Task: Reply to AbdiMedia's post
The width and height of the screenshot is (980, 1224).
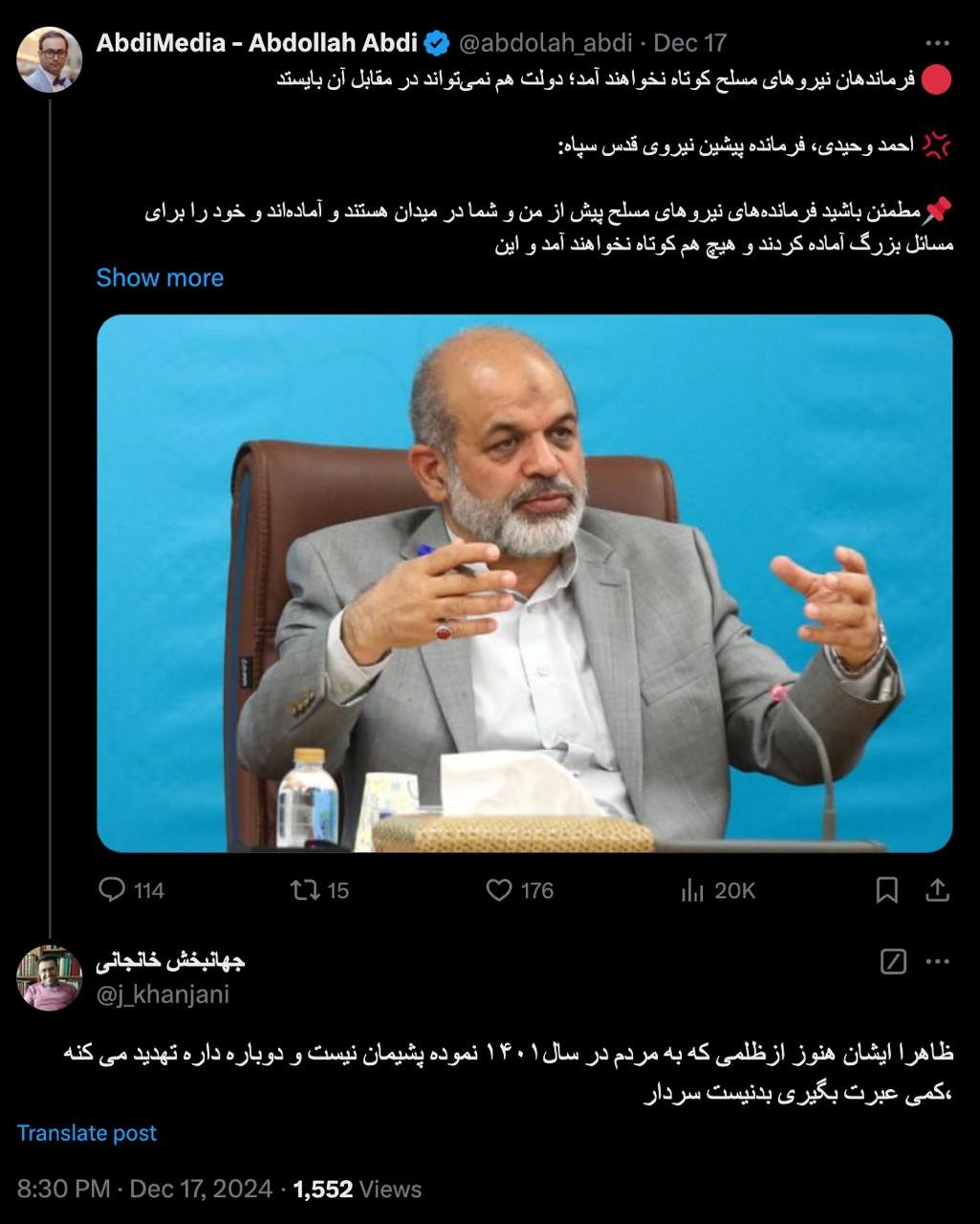Action: click(x=113, y=890)
